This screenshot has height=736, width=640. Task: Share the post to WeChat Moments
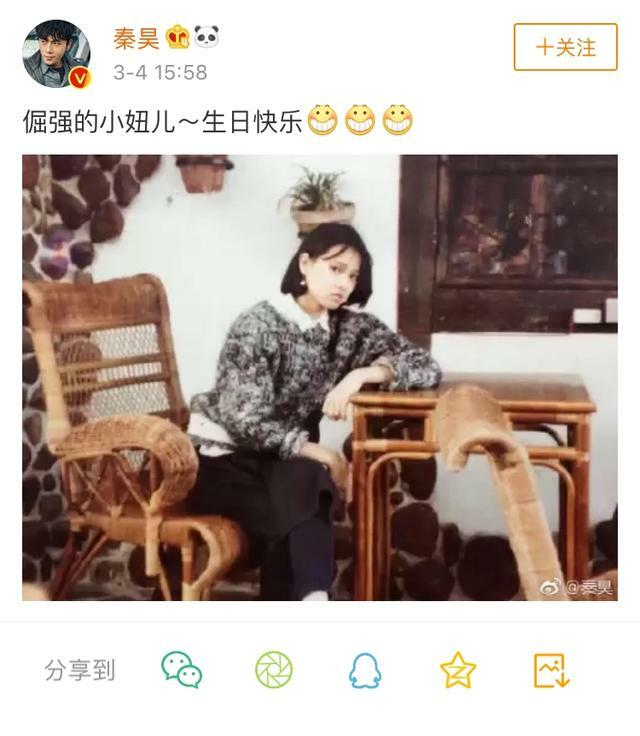tap(273, 669)
